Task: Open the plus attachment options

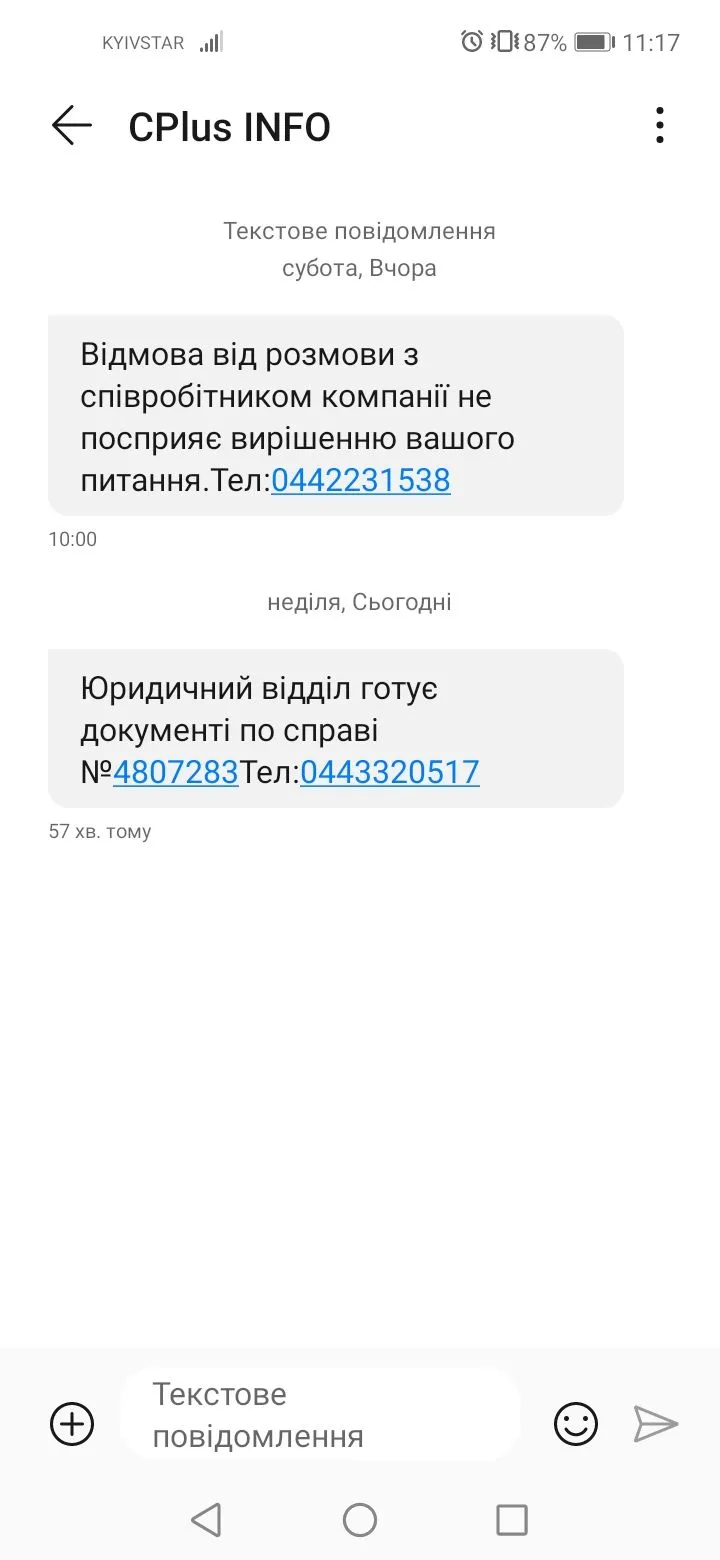Action: [x=72, y=1424]
